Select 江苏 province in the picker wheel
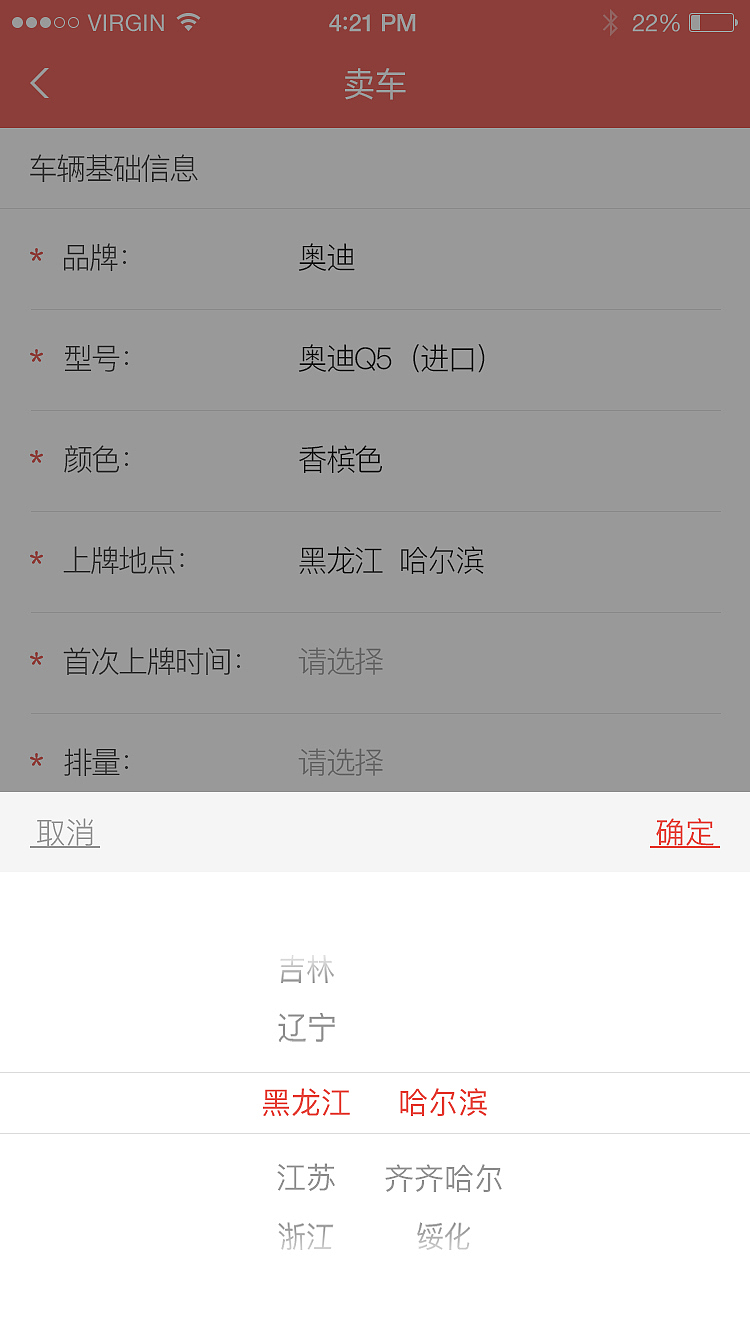Screen dimensions: 750x1334 click(306, 1178)
